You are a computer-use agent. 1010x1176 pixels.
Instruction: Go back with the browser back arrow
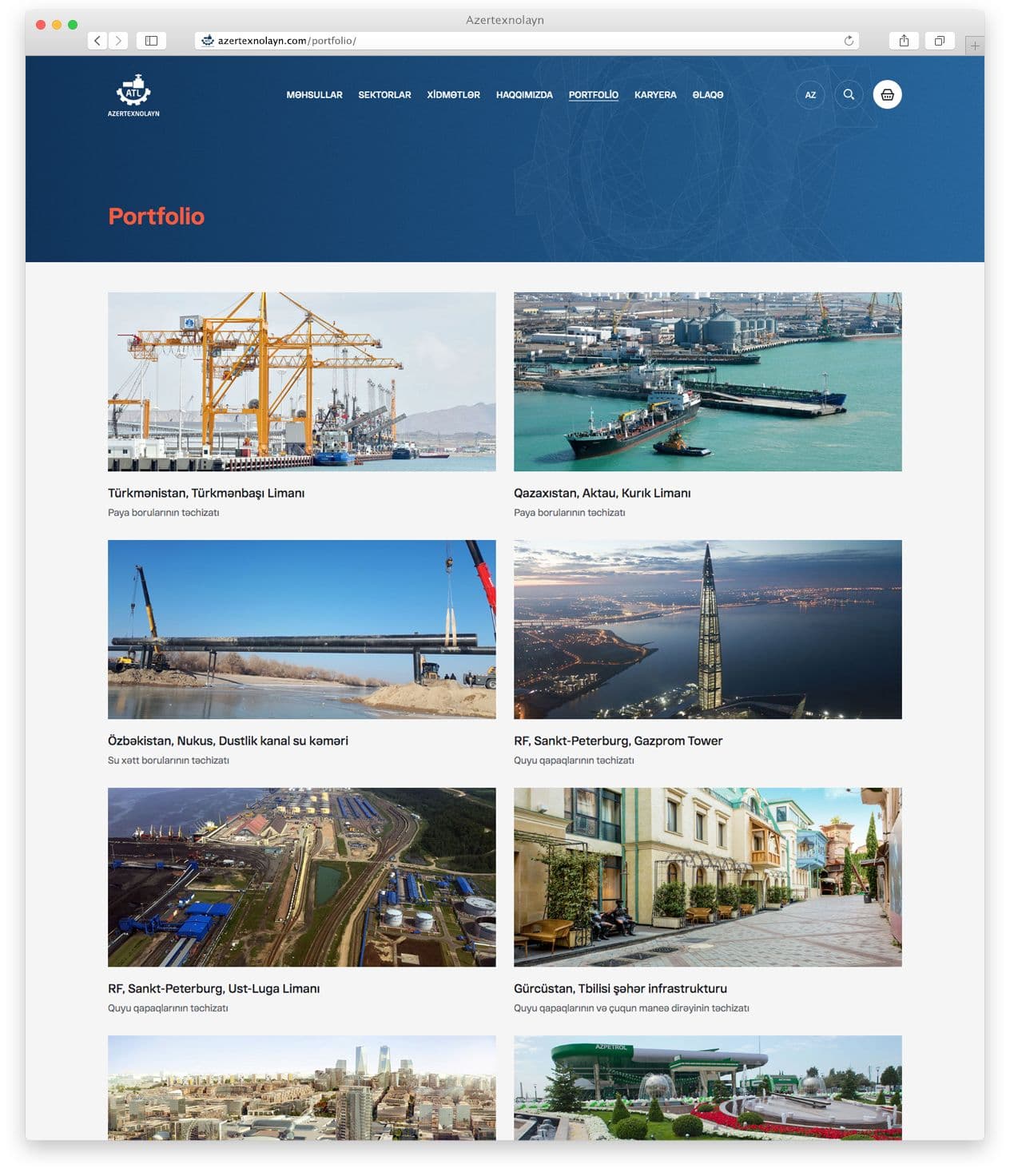(97, 41)
